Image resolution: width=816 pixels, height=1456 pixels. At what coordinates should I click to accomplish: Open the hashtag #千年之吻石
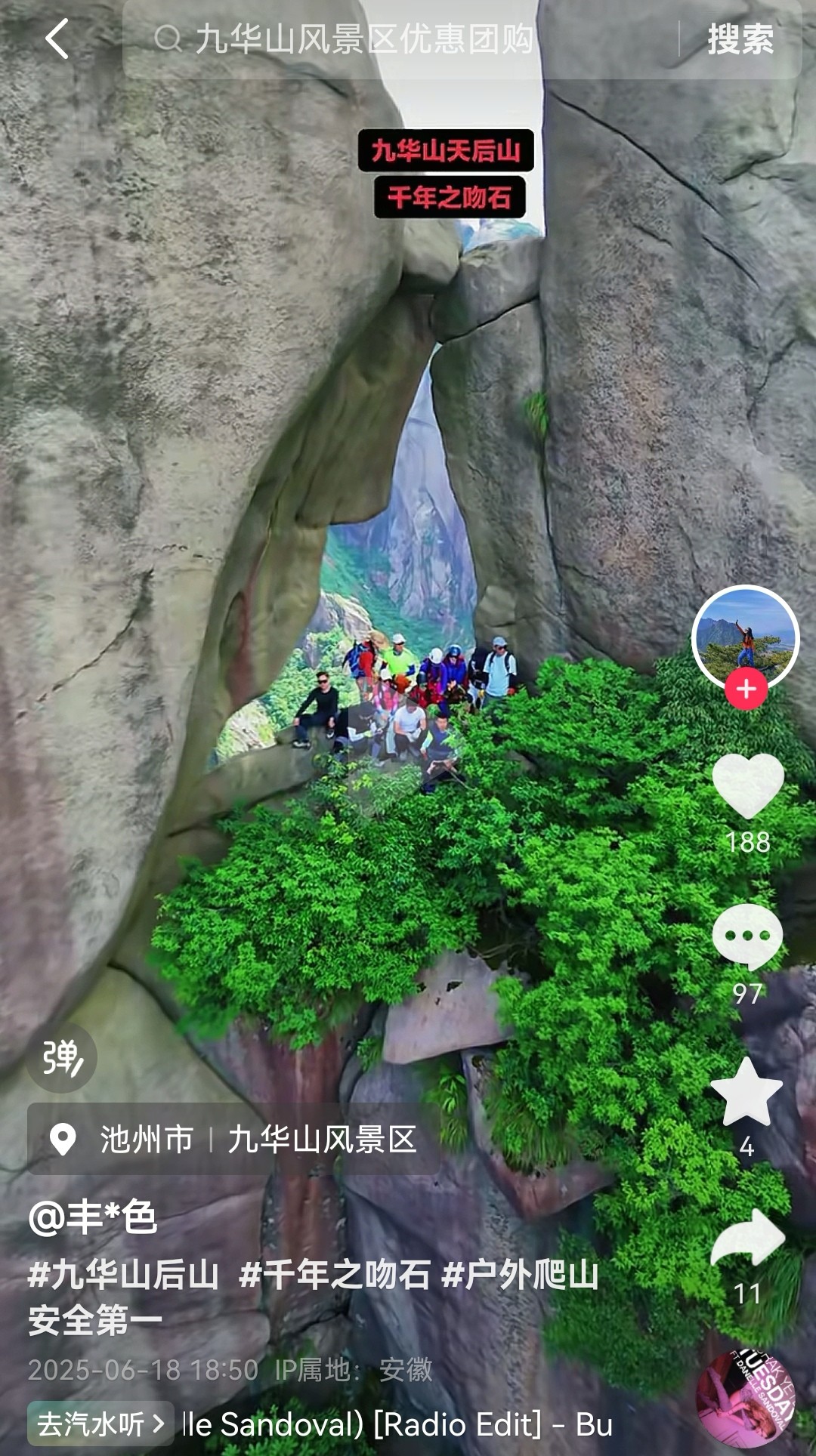point(335,1275)
